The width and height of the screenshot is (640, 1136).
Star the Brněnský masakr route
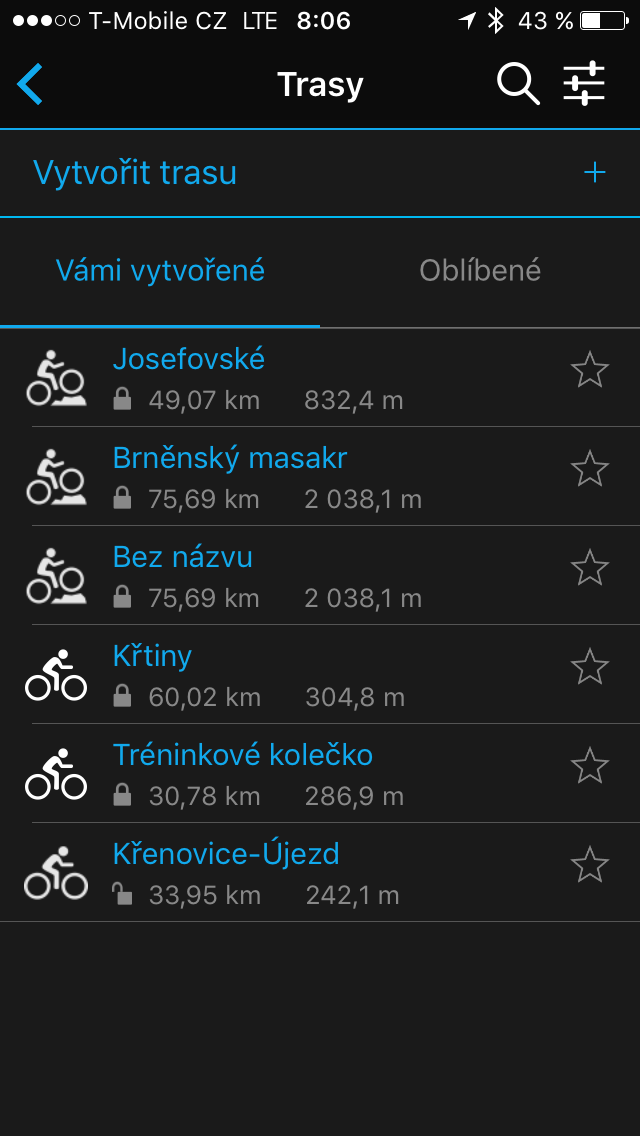[590, 469]
